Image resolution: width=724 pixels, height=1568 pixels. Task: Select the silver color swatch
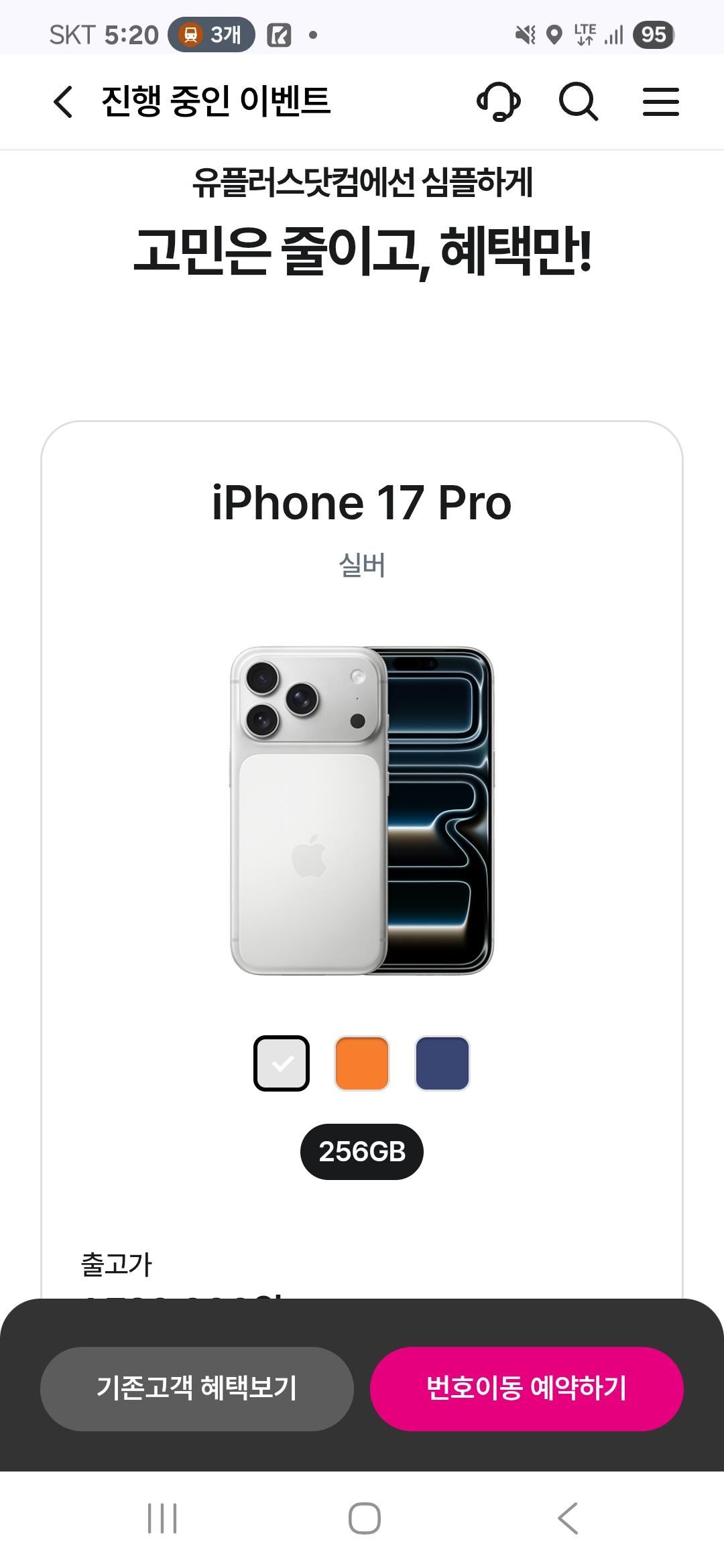[282, 1063]
